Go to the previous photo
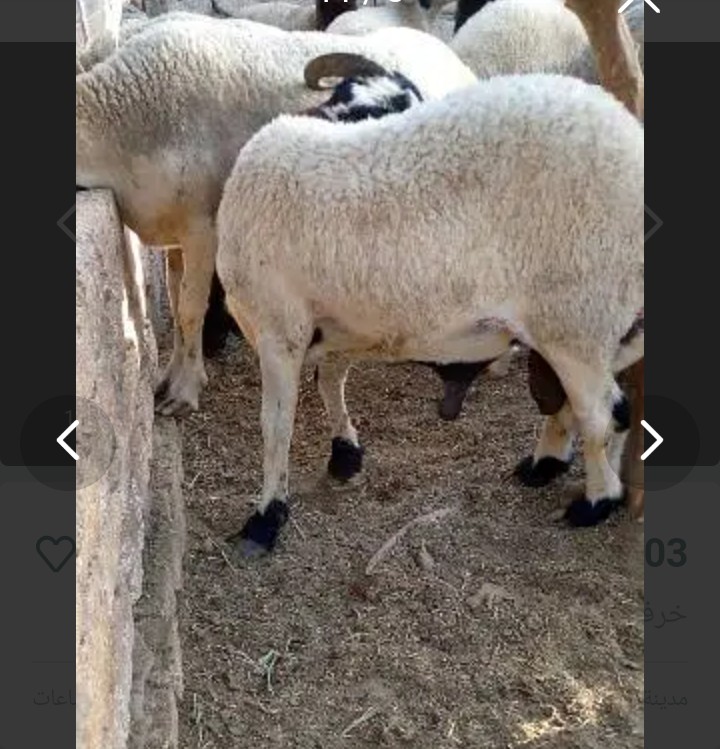Viewport: 720px width, 749px height. click(x=67, y=440)
